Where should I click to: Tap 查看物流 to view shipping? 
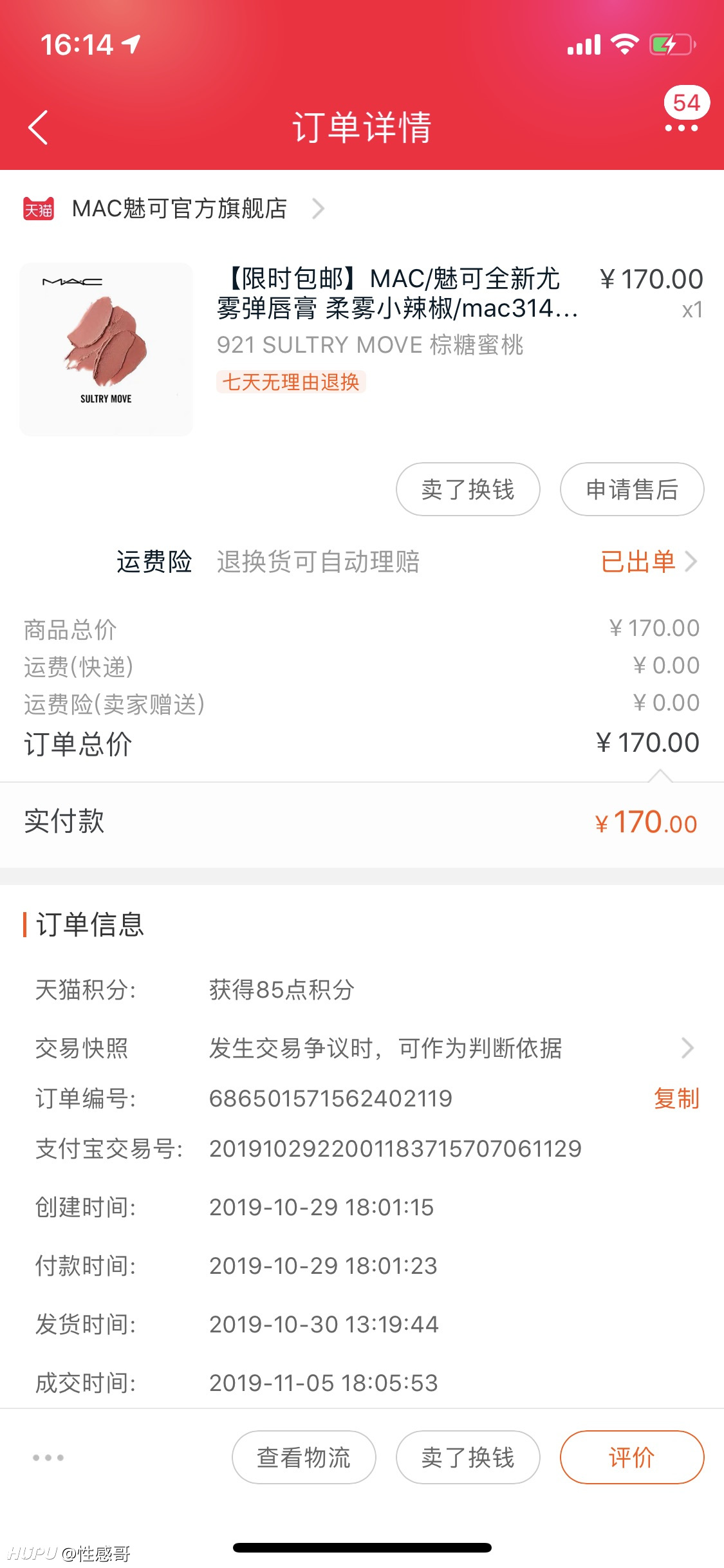point(304,1457)
